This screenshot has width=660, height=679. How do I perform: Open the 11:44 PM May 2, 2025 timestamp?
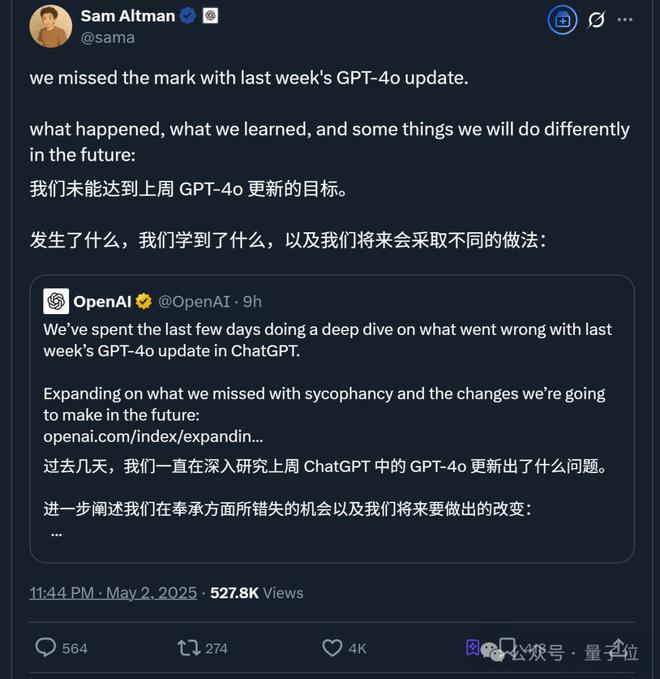click(113, 593)
